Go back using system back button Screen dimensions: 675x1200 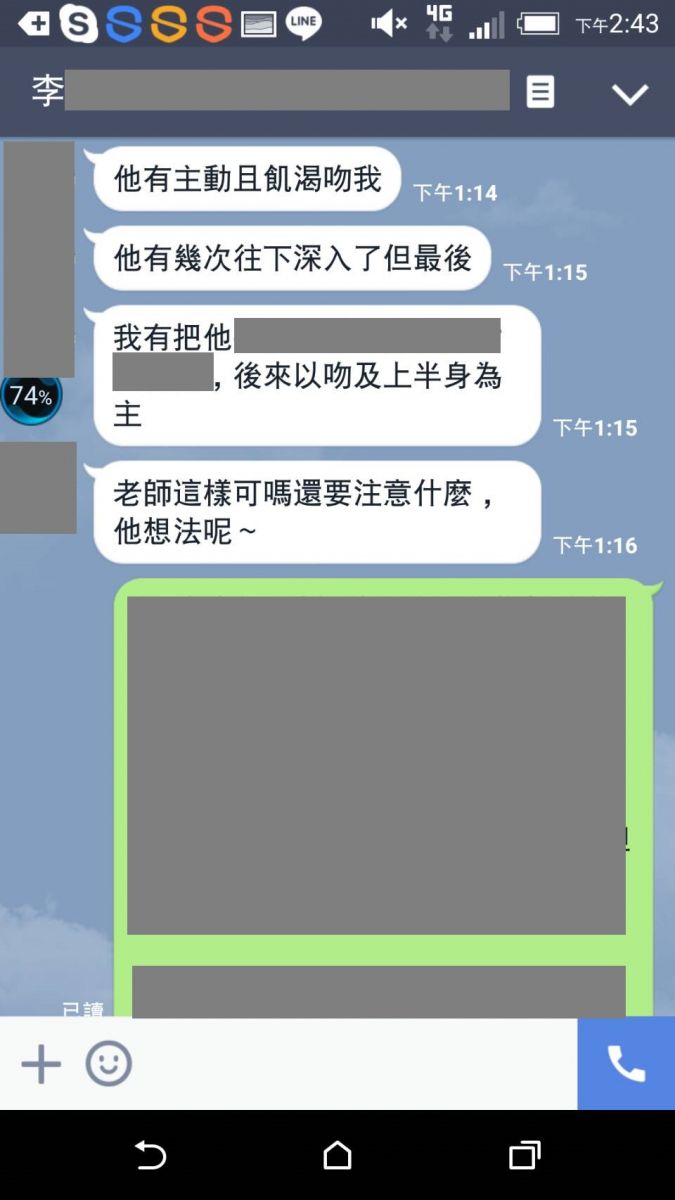pos(150,1156)
